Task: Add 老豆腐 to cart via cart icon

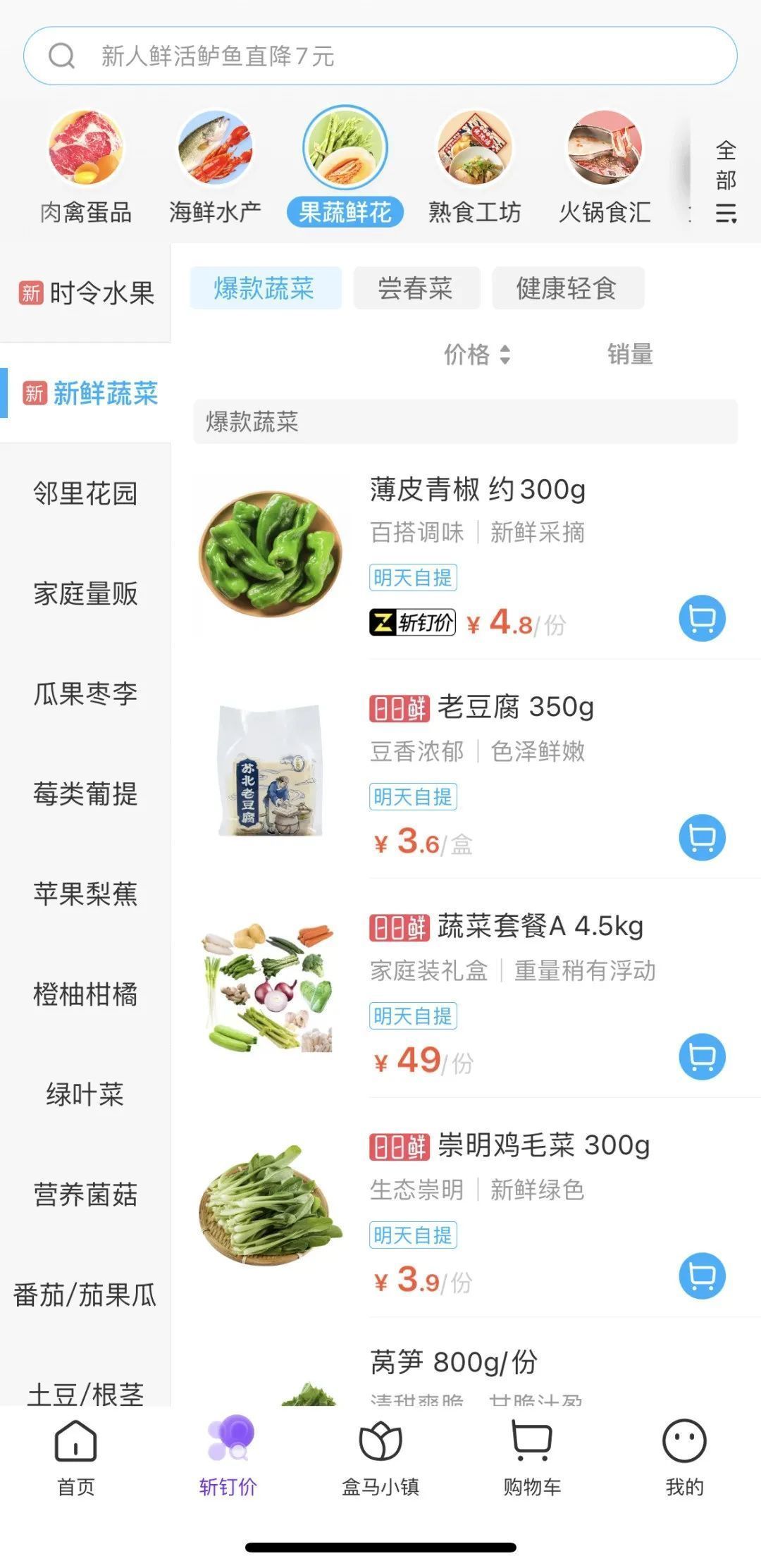Action: 700,837
